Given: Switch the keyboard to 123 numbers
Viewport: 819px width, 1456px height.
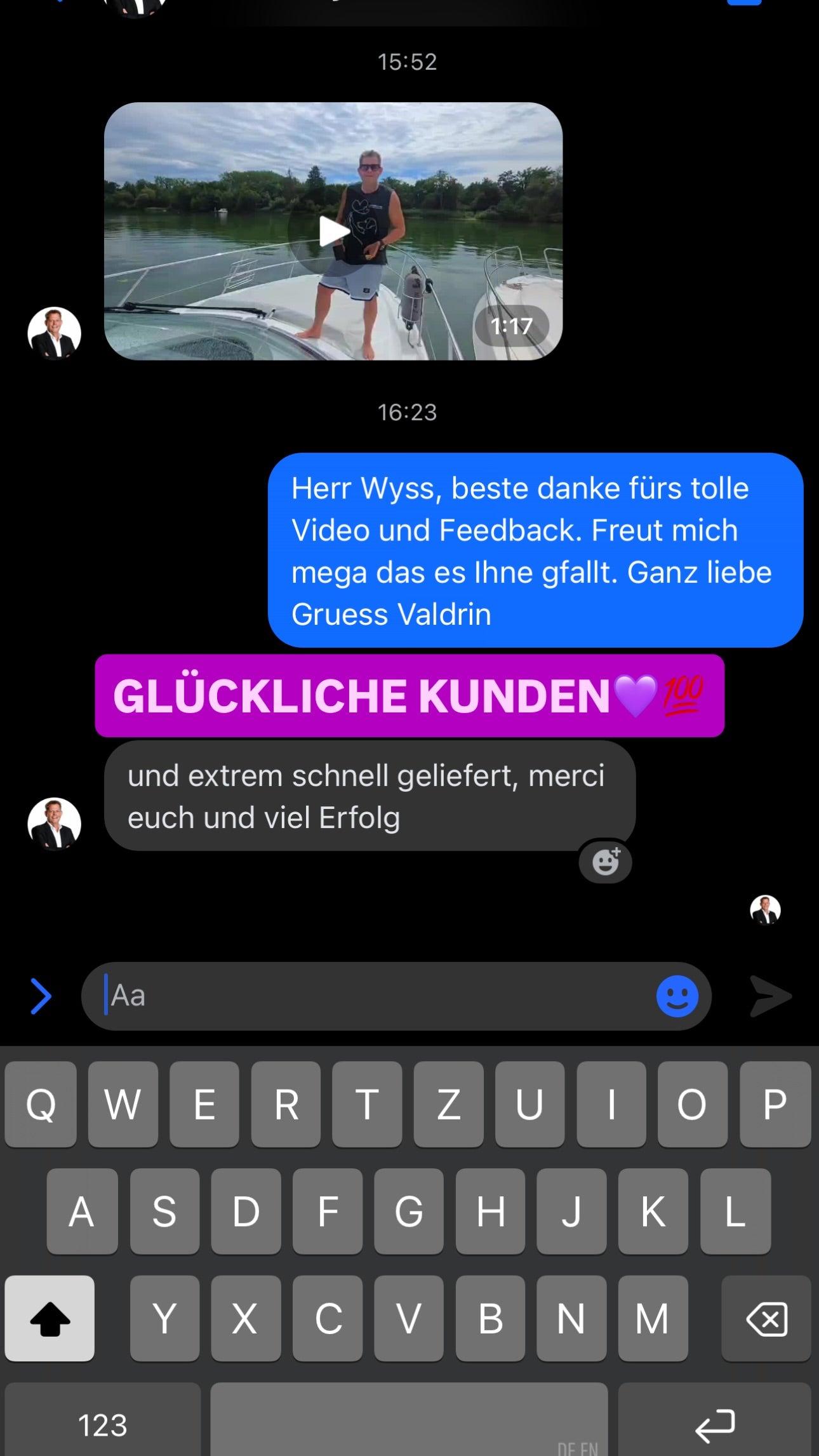Looking at the screenshot, I should tap(102, 1424).
